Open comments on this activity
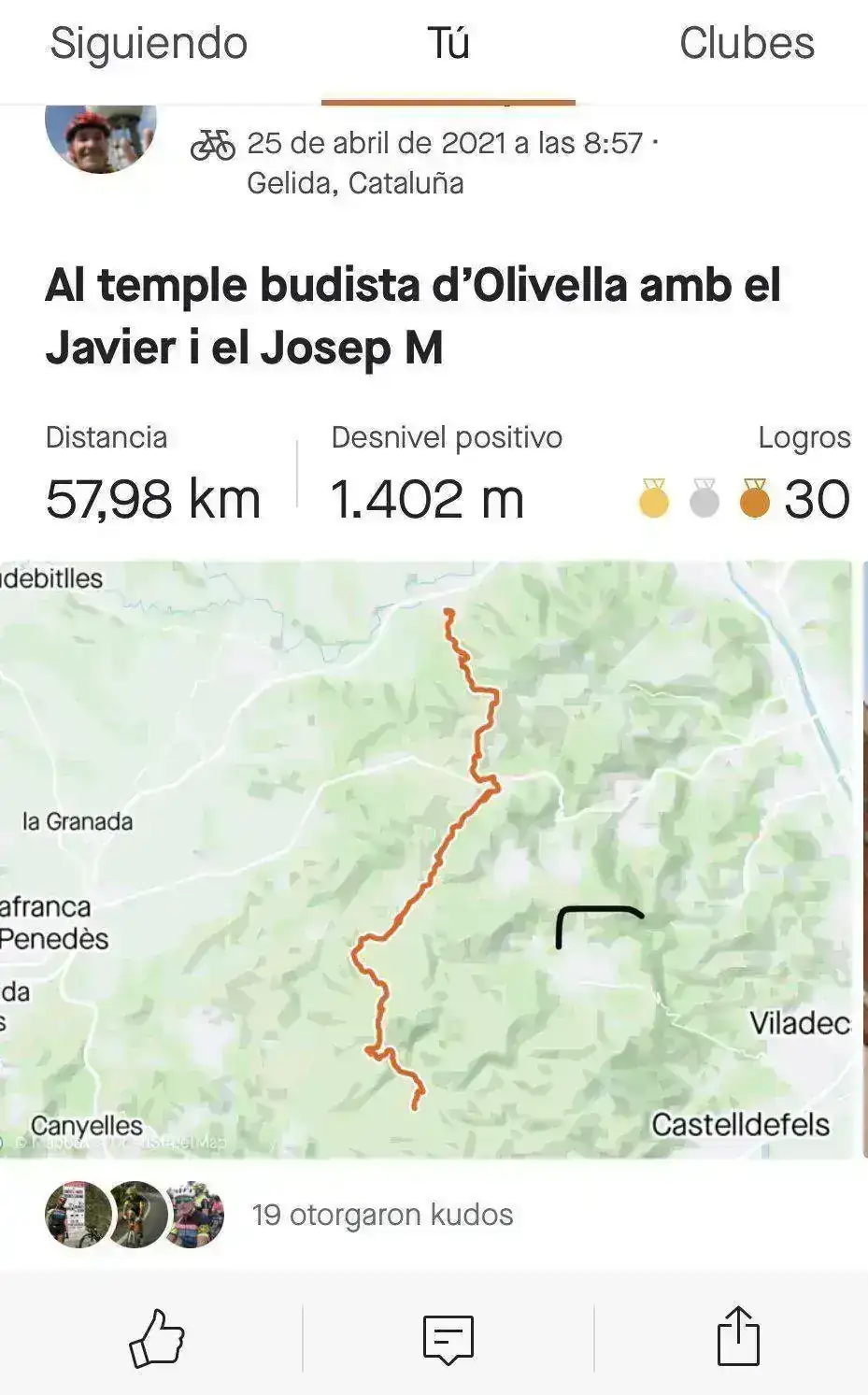Image resolution: width=868 pixels, height=1395 pixels. tap(448, 1337)
